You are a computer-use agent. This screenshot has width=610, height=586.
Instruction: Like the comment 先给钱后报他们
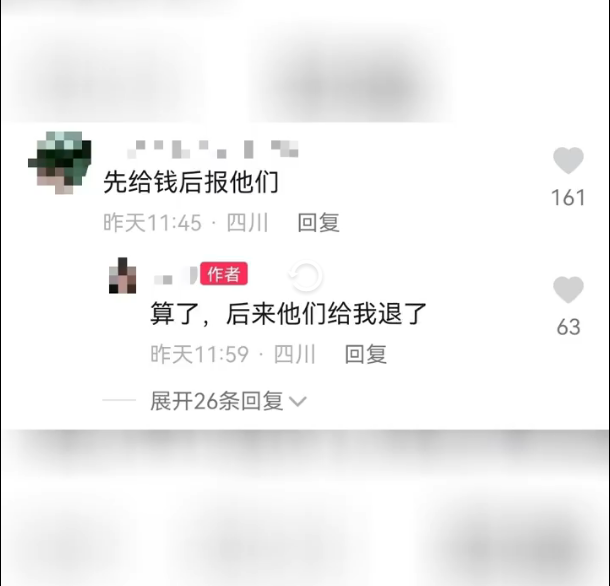point(568,161)
